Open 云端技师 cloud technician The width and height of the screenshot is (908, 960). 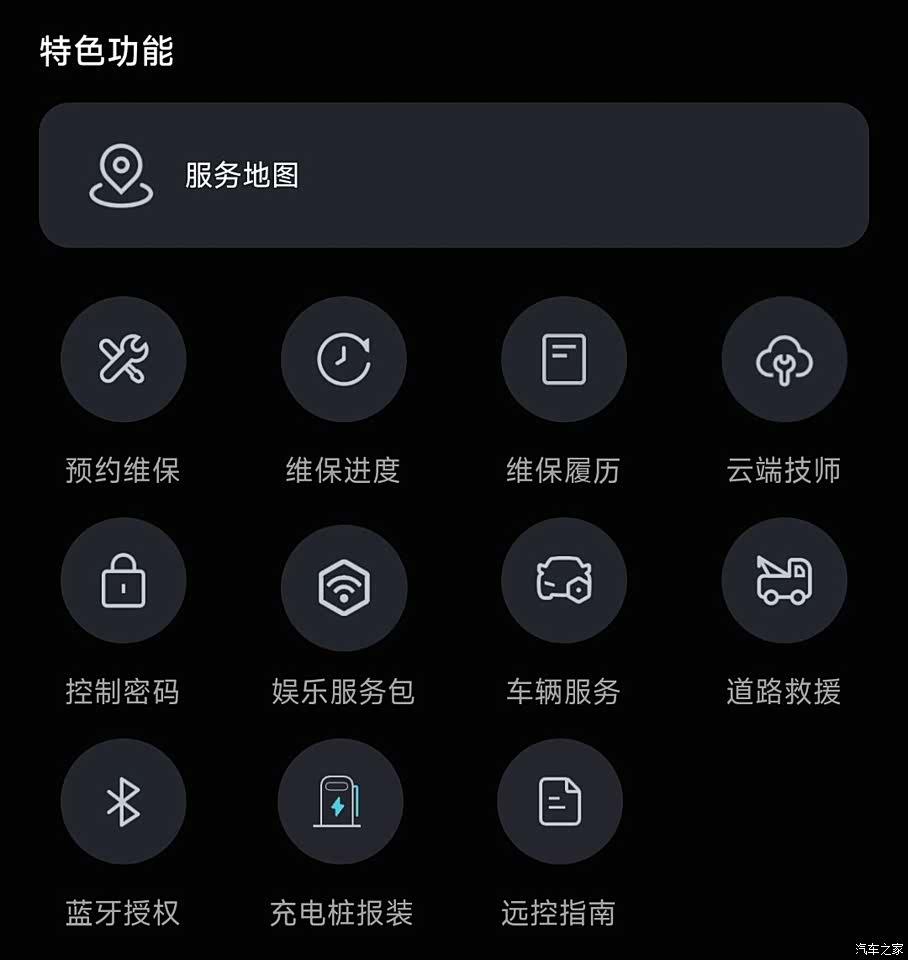click(x=784, y=360)
